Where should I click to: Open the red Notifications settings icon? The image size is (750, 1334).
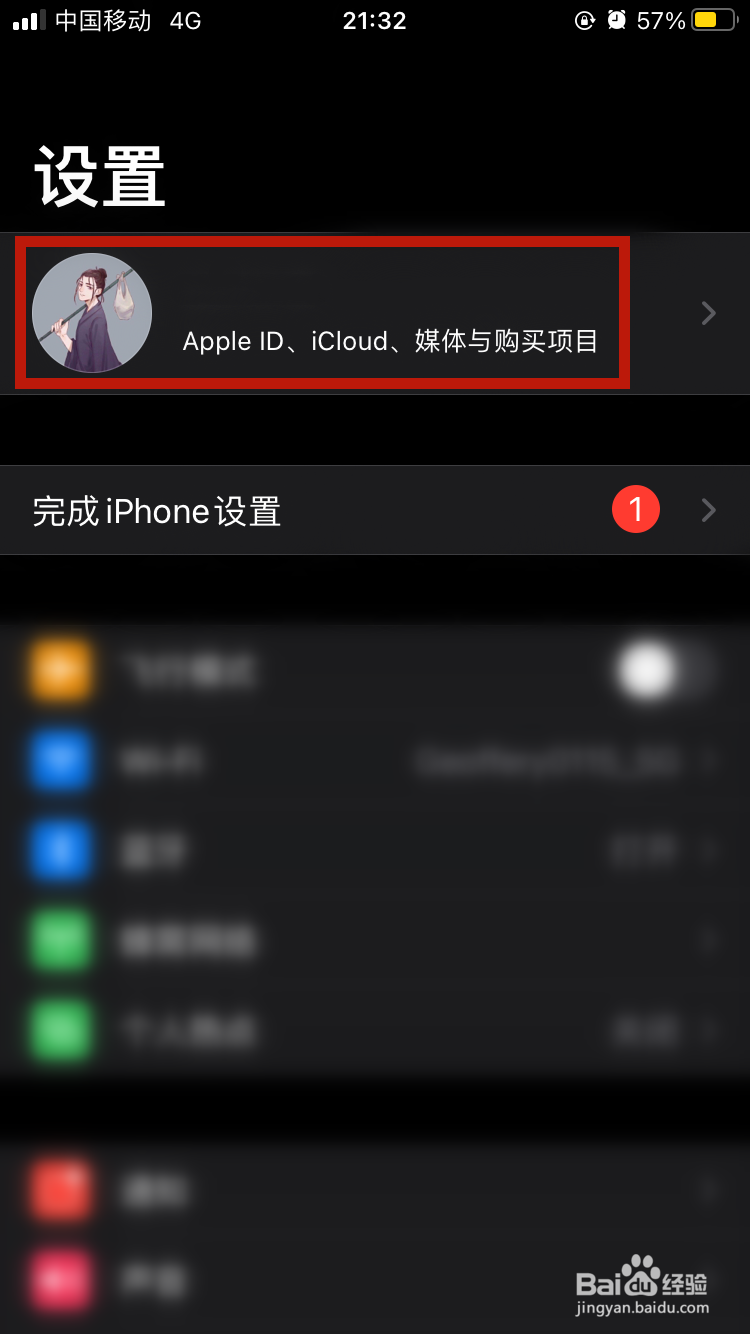(x=61, y=1190)
